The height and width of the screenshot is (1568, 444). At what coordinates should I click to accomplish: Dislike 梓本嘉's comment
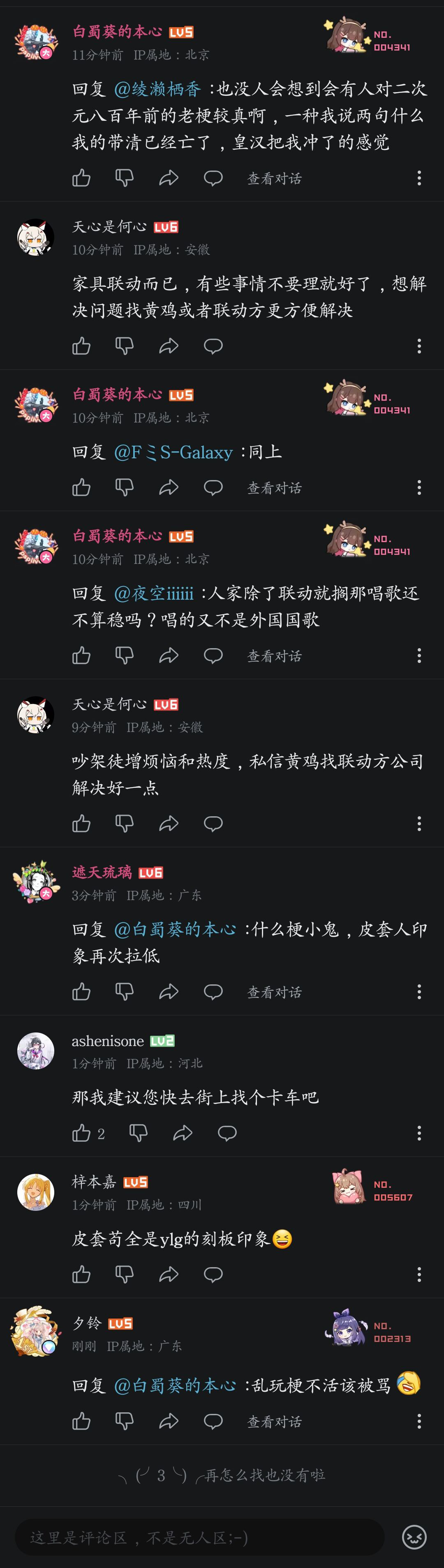124,1274
